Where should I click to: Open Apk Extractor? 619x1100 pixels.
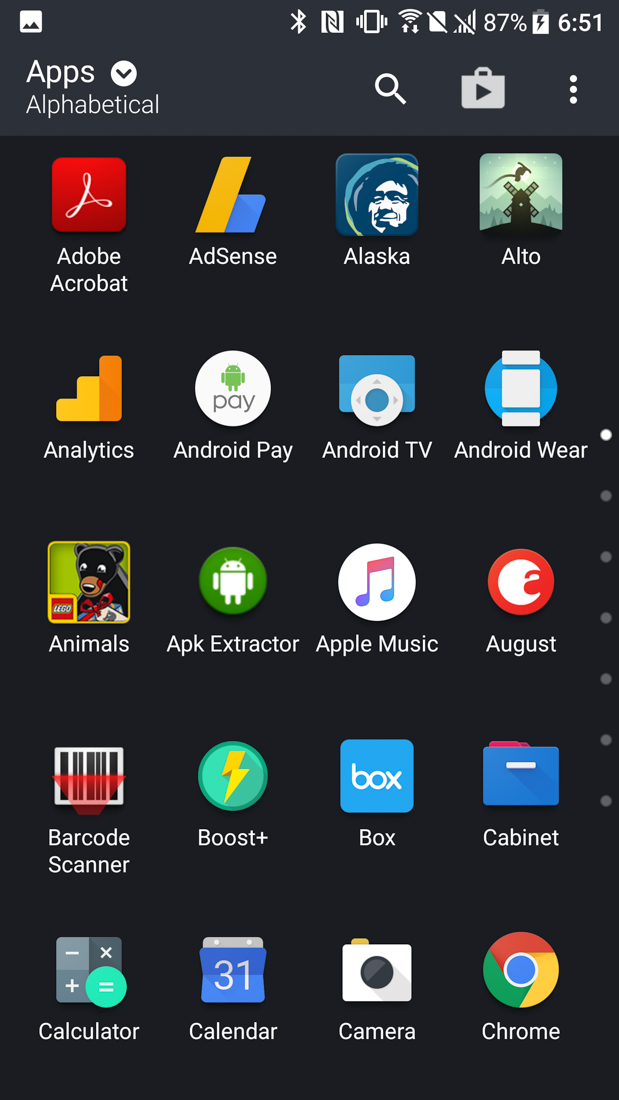(233, 582)
